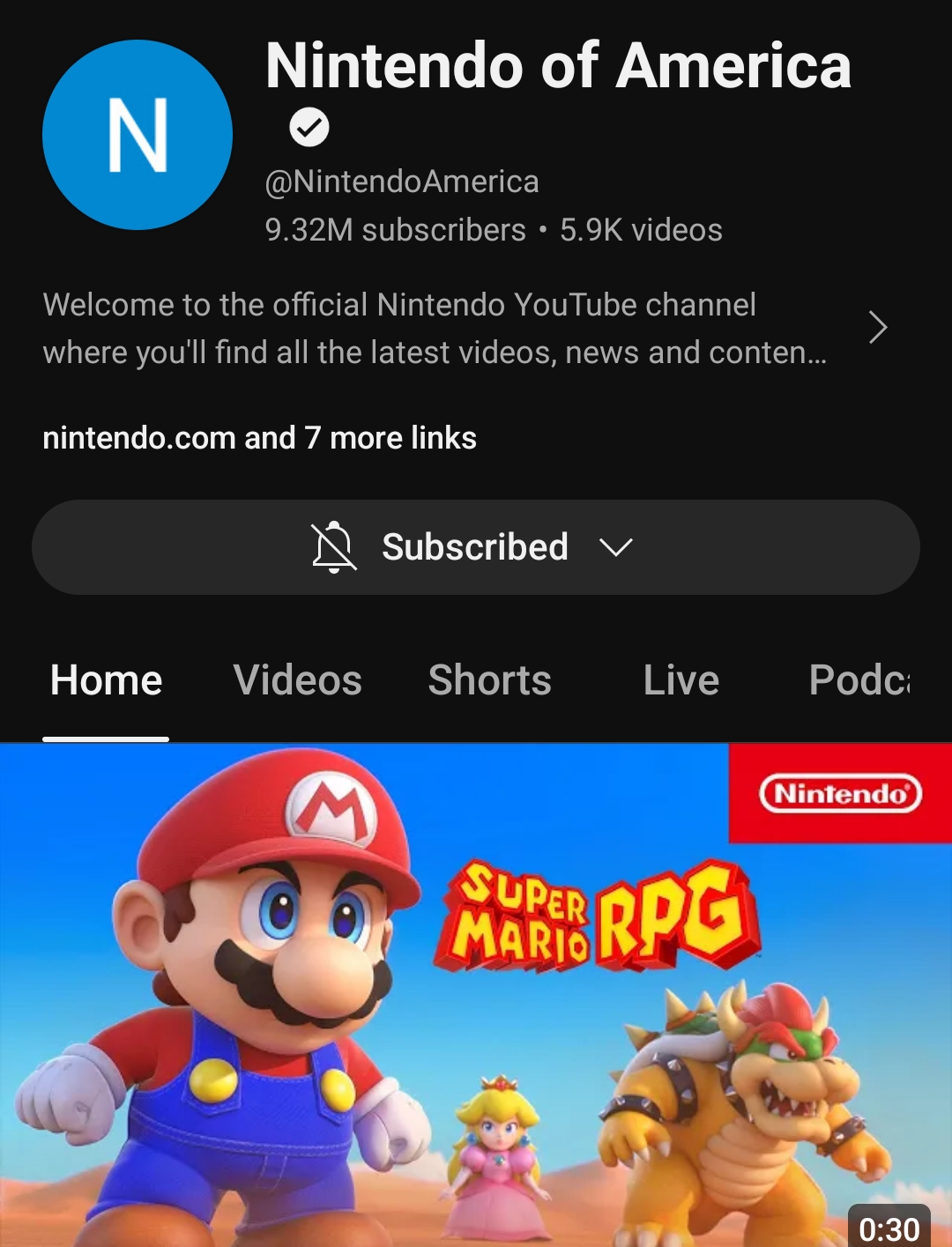Image resolution: width=952 pixels, height=1247 pixels.
Task: Open the Podcasts tab
Action: pyautogui.click(x=859, y=680)
